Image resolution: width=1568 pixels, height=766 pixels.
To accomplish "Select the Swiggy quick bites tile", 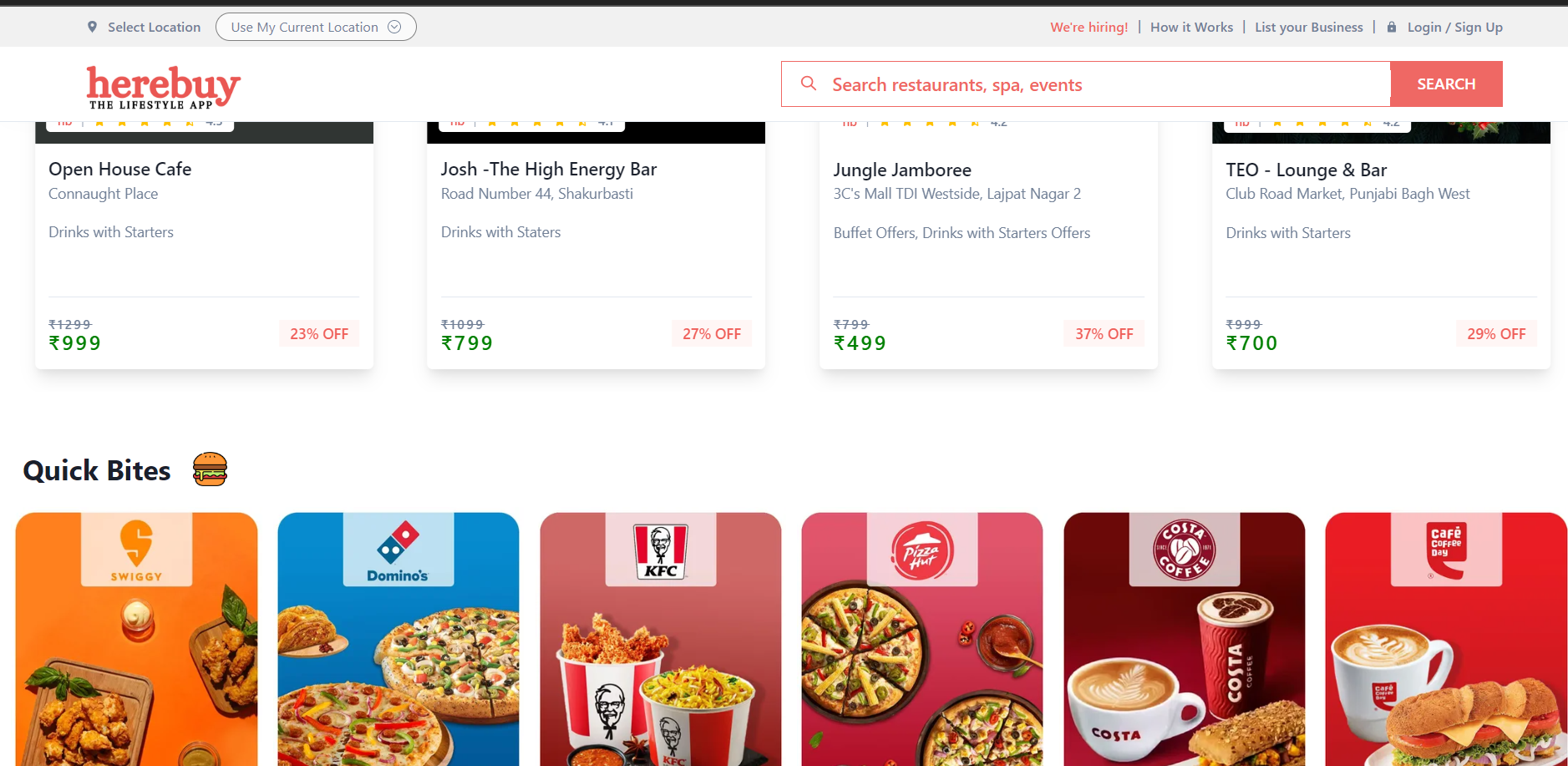I will (136, 639).
